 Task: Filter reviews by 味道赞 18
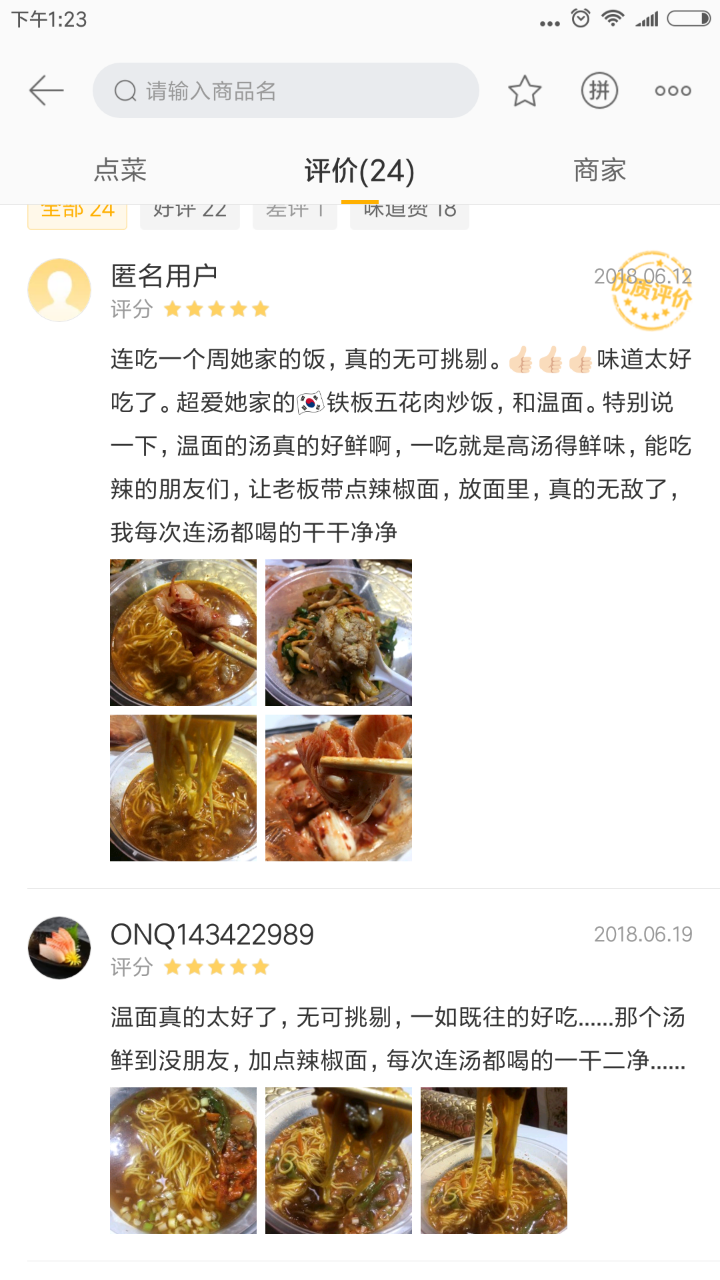(x=409, y=213)
